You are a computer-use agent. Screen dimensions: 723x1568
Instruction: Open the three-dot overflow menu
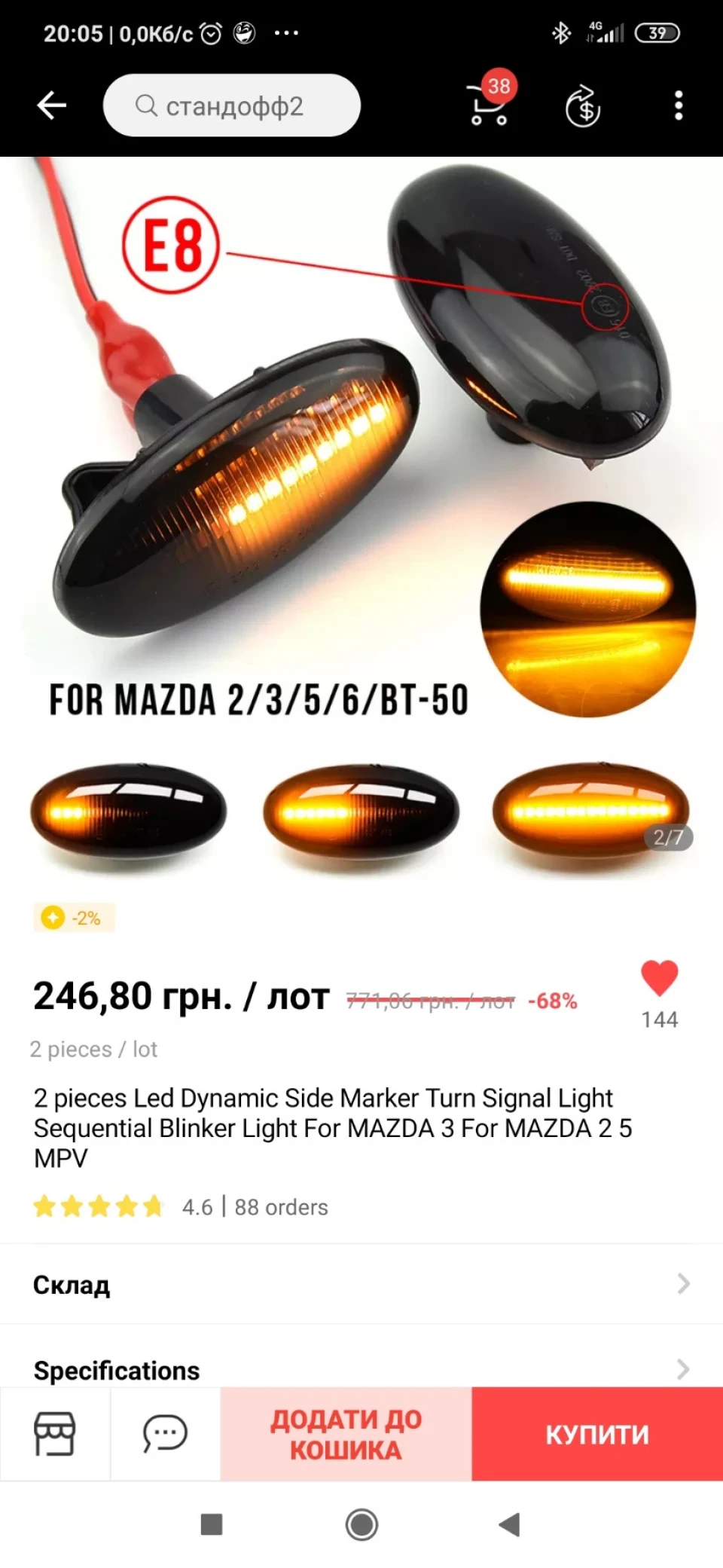679,105
